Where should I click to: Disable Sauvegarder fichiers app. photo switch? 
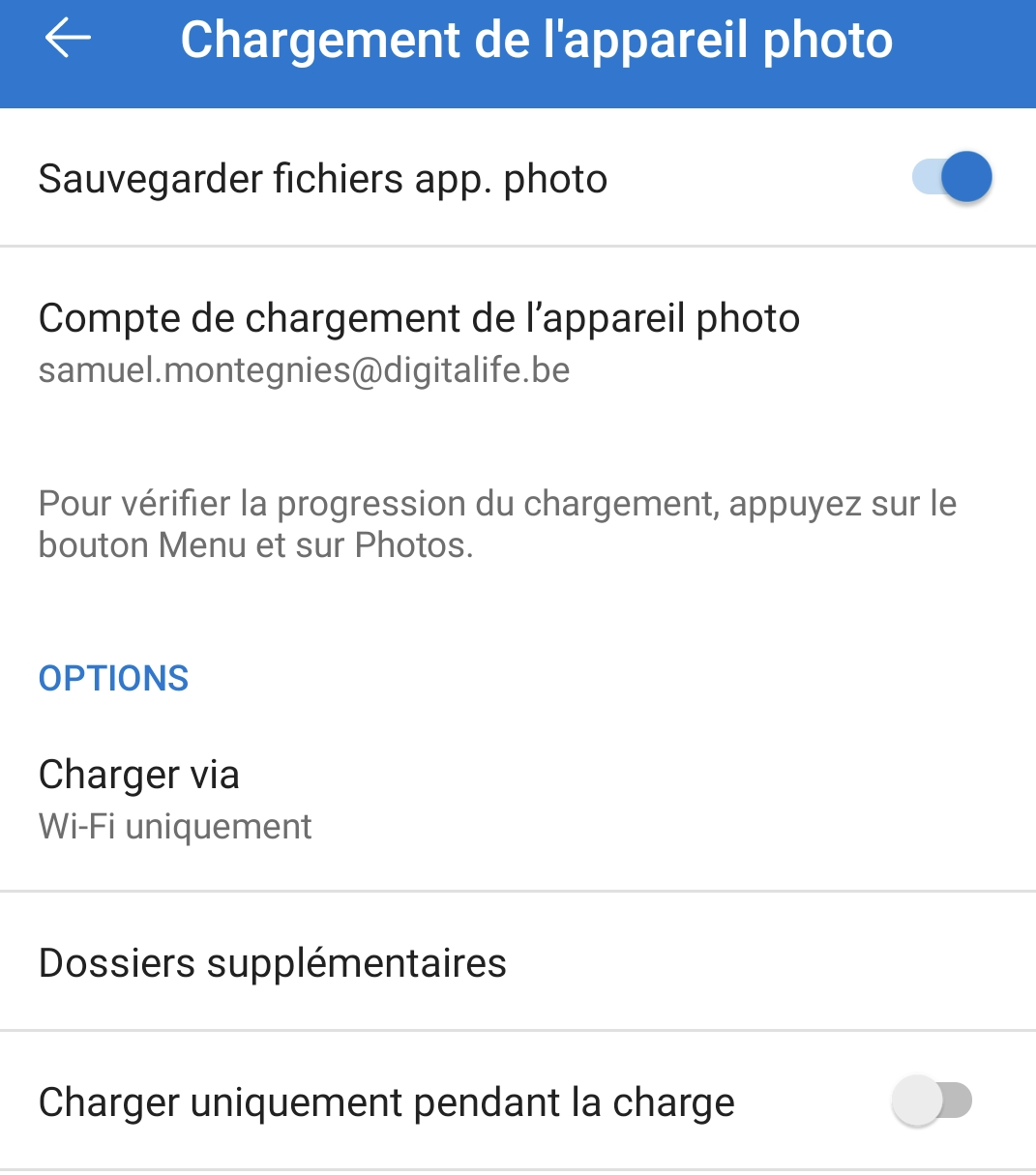pos(952,178)
